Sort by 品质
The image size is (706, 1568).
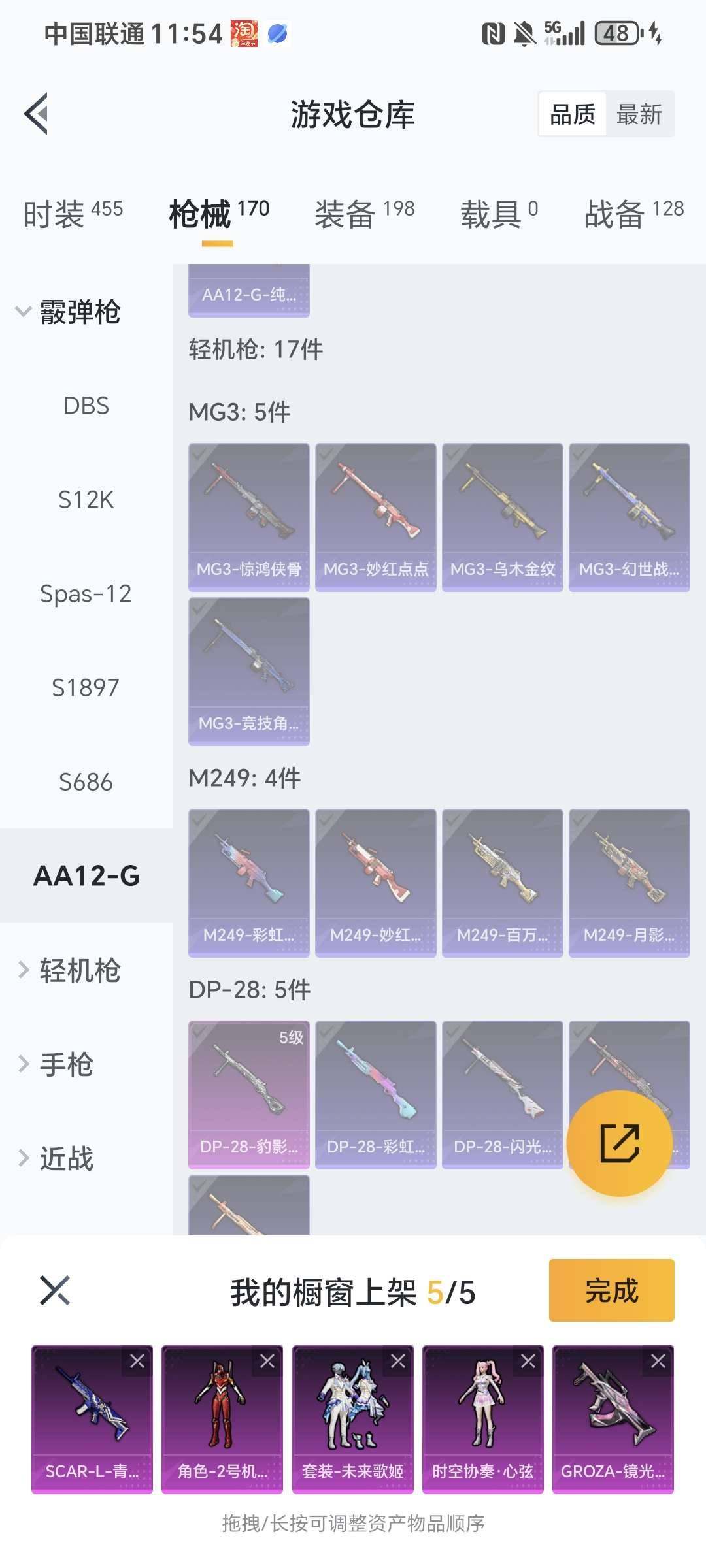click(573, 114)
